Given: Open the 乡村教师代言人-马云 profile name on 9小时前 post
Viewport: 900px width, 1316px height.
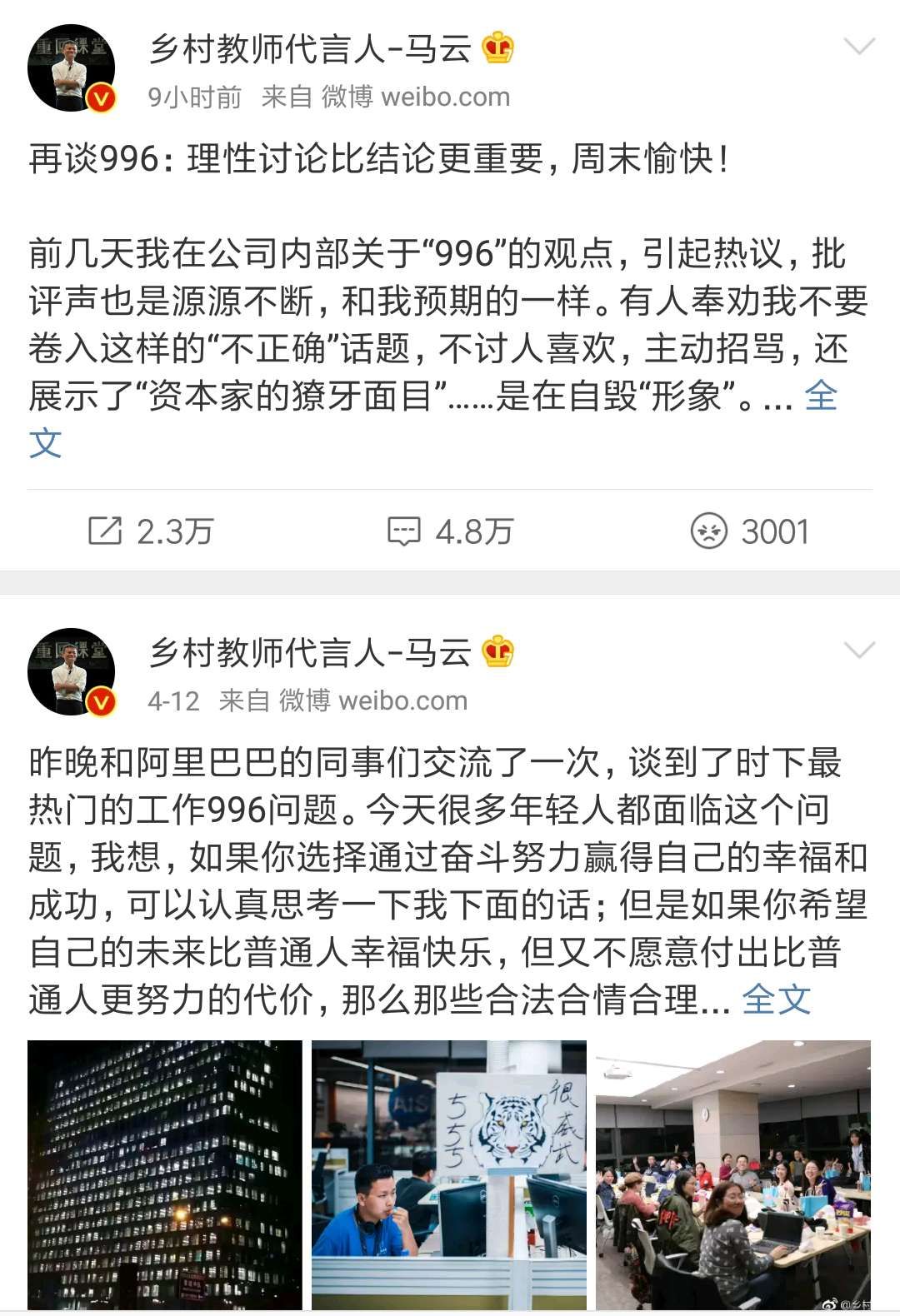Looking at the screenshot, I should pos(310,48).
